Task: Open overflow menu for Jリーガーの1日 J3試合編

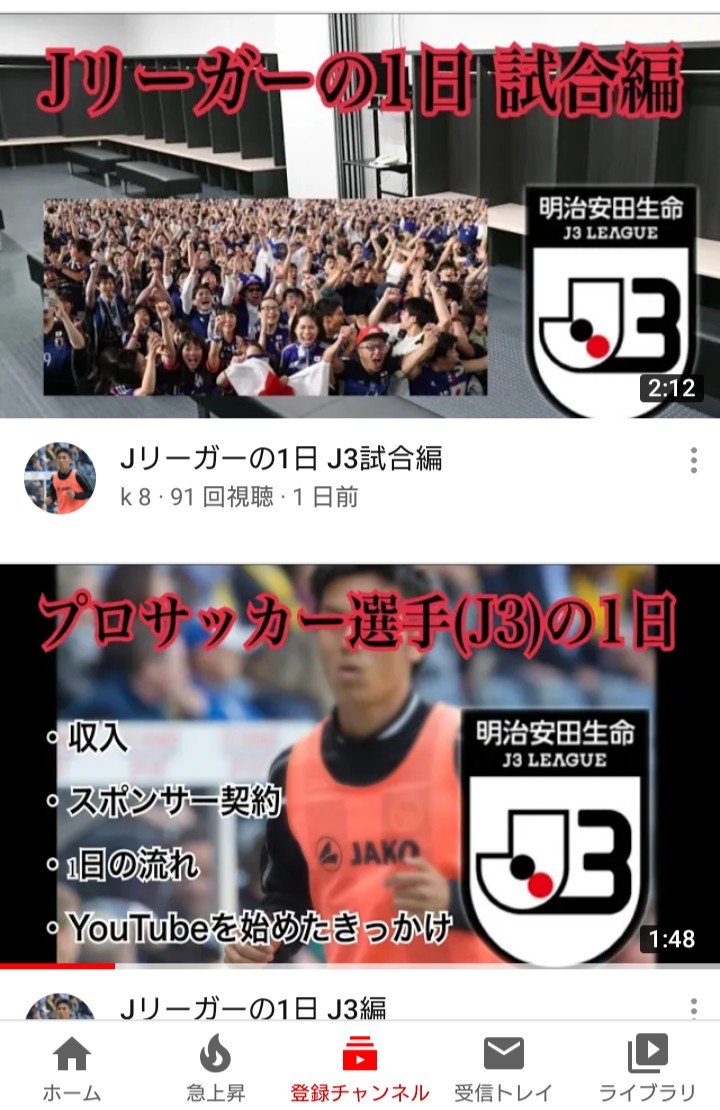Action: 693,461
